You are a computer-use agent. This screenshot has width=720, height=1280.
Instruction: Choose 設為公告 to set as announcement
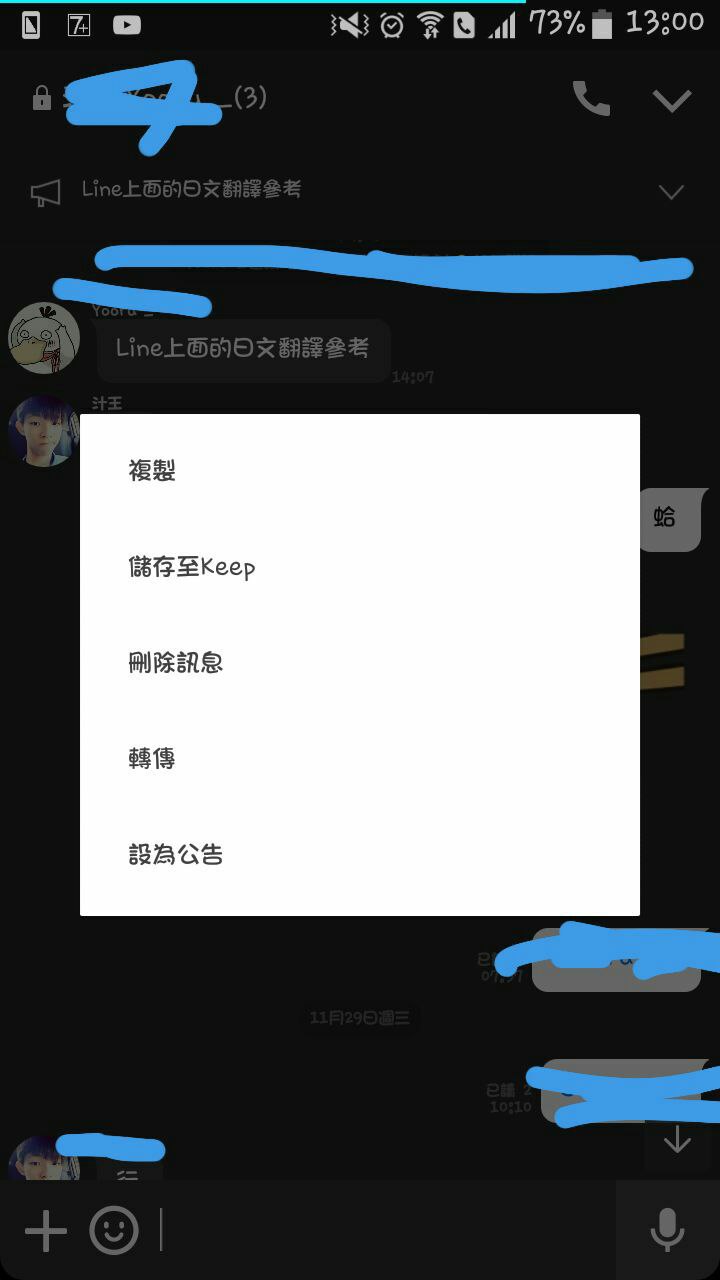pyautogui.click(x=176, y=855)
